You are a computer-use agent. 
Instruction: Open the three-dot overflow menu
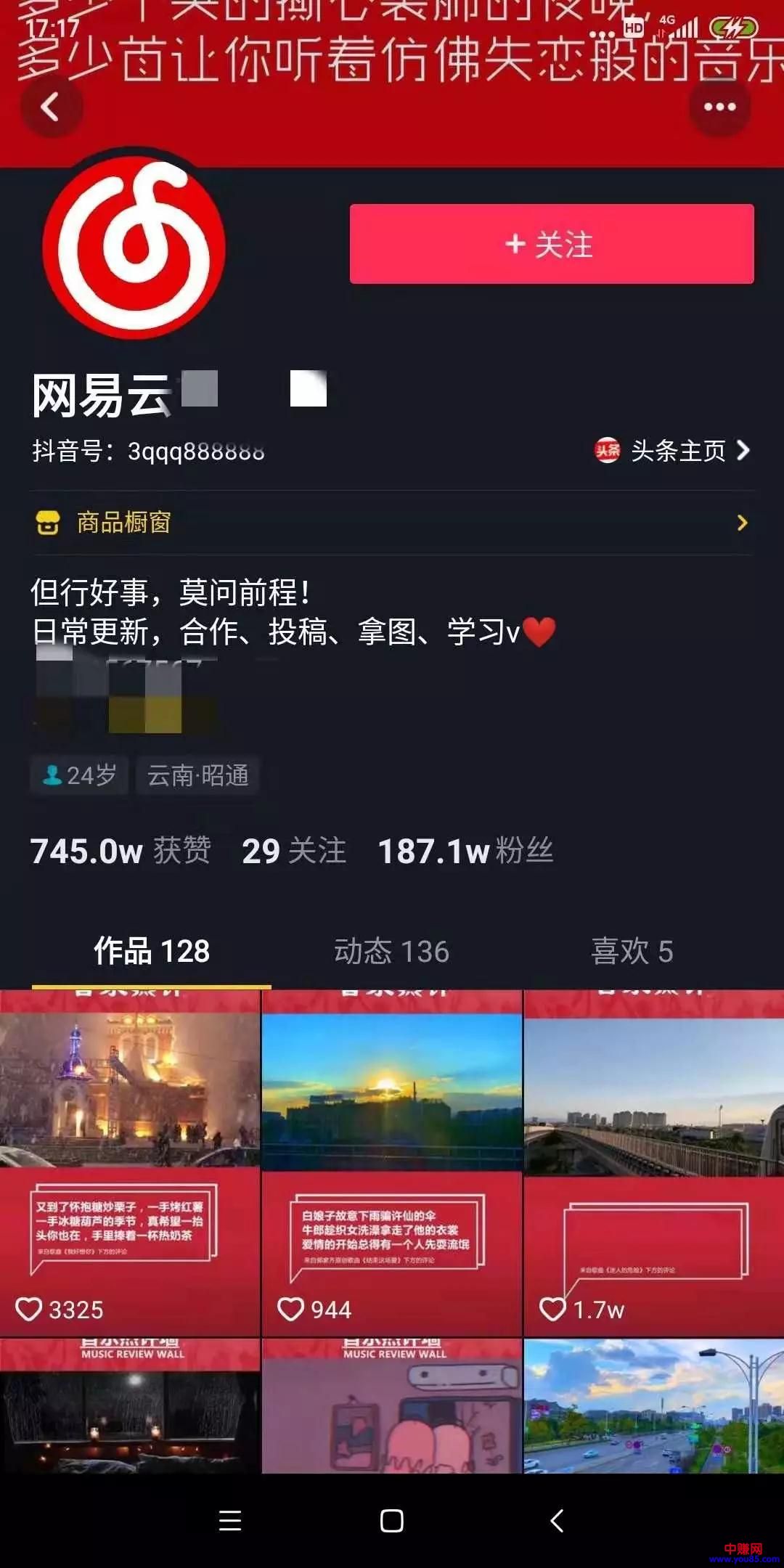point(719,107)
